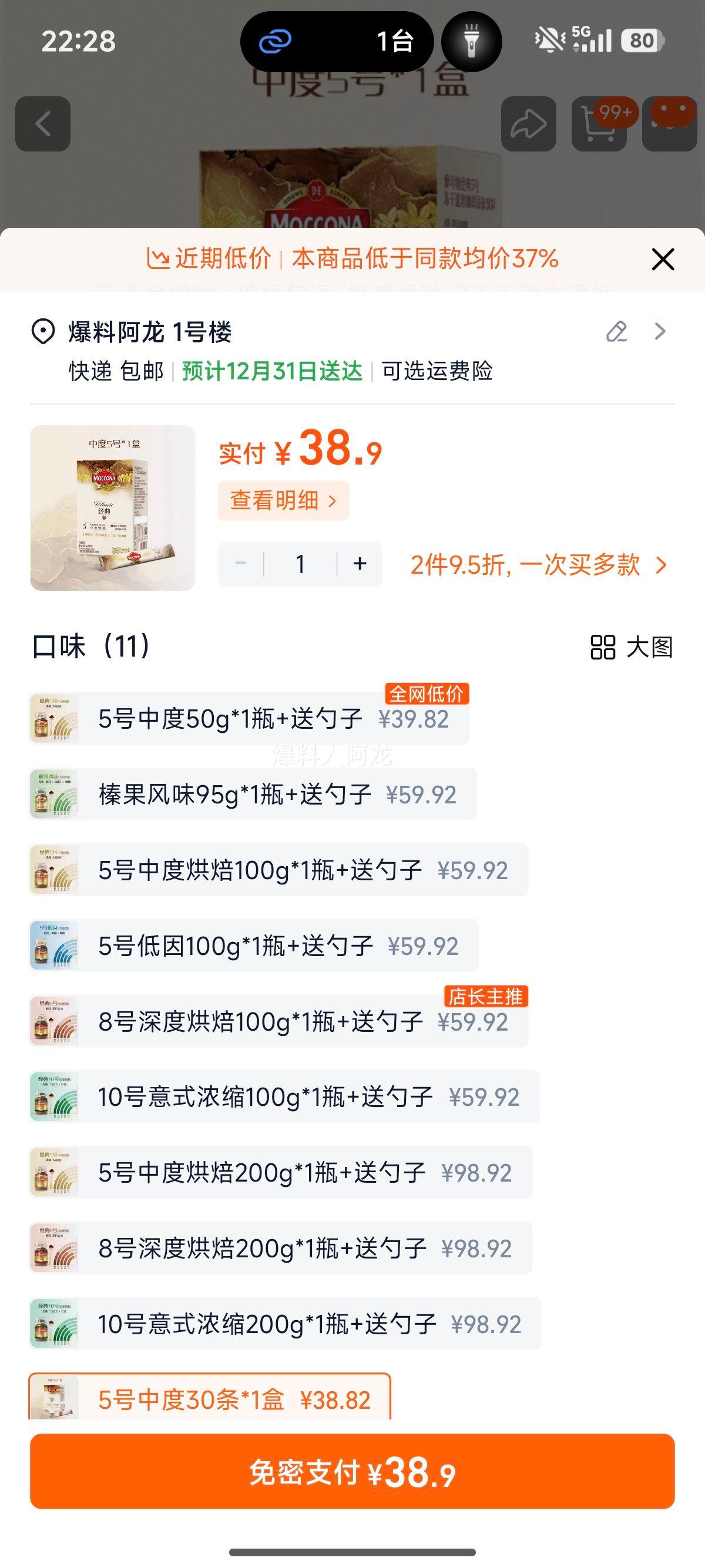Expand address details with the right chevron
This screenshot has height=1568, width=705.
click(660, 332)
